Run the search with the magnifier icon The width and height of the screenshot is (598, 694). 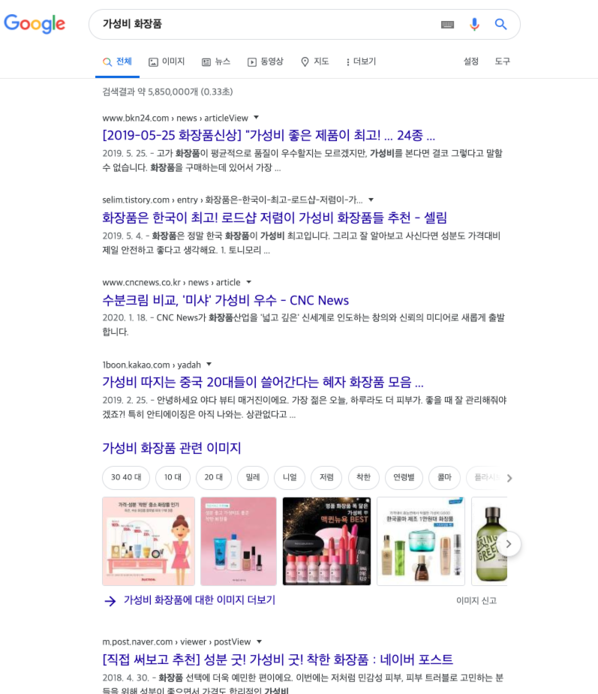501,24
